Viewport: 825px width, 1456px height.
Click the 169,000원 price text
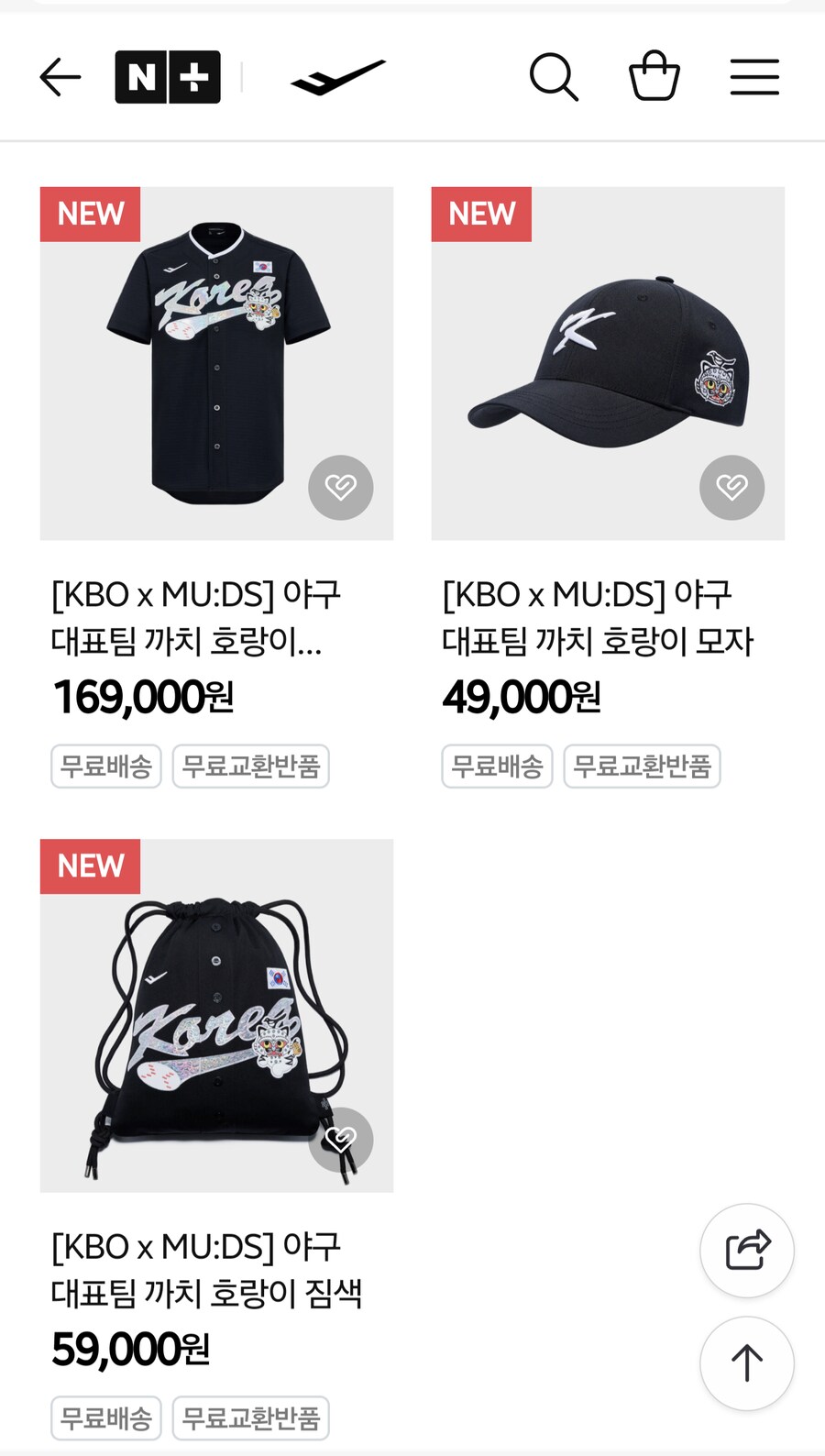tap(142, 697)
